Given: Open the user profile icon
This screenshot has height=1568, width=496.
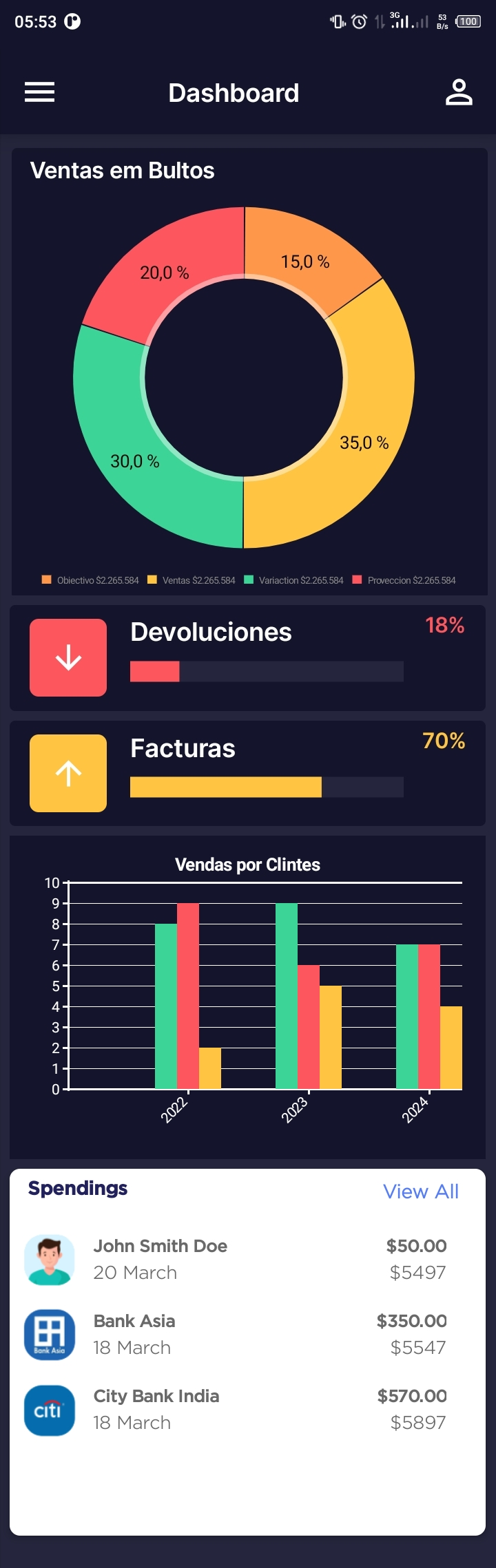Looking at the screenshot, I should point(459,92).
